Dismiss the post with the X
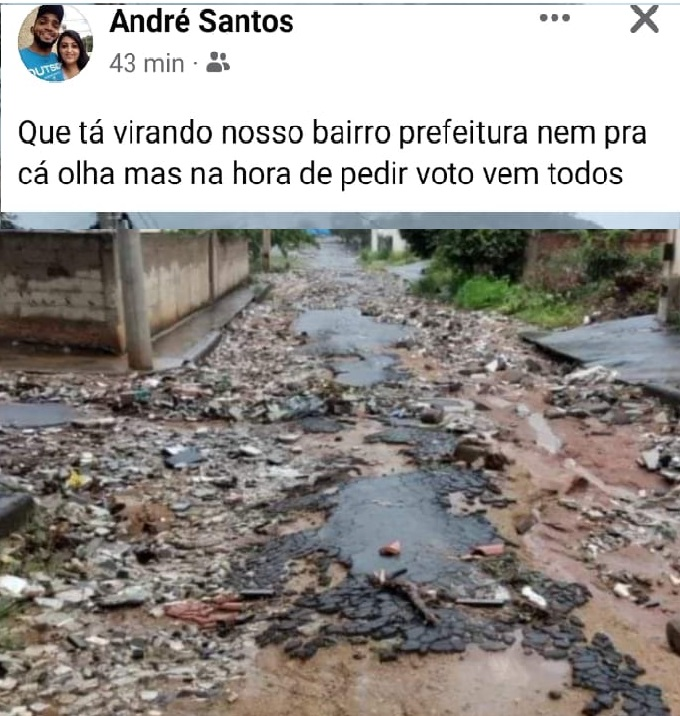The image size is (680, 716). [645, 18]
